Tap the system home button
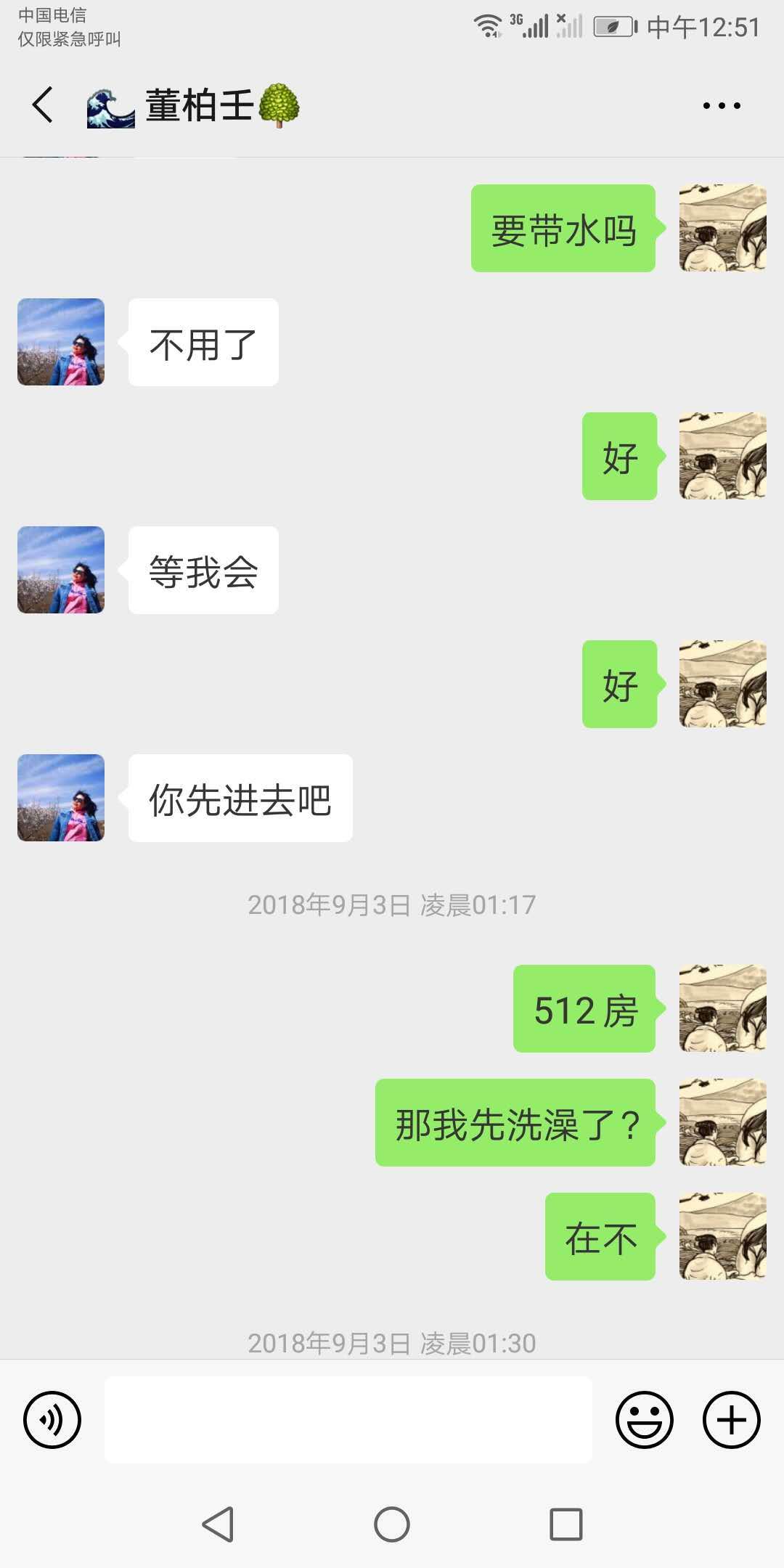This screenshot has width=784, height=1568. click(x=392, y=1524)
